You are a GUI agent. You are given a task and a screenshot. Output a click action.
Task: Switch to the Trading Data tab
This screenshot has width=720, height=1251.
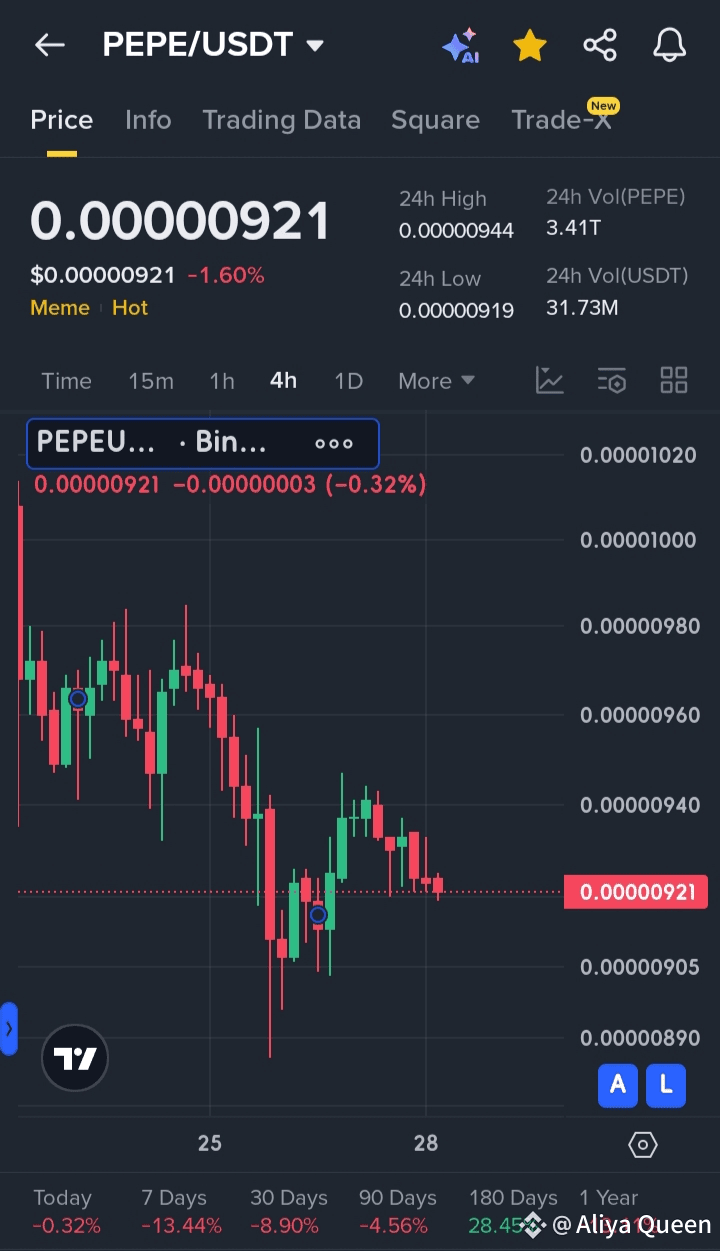(x=281, y=120)
